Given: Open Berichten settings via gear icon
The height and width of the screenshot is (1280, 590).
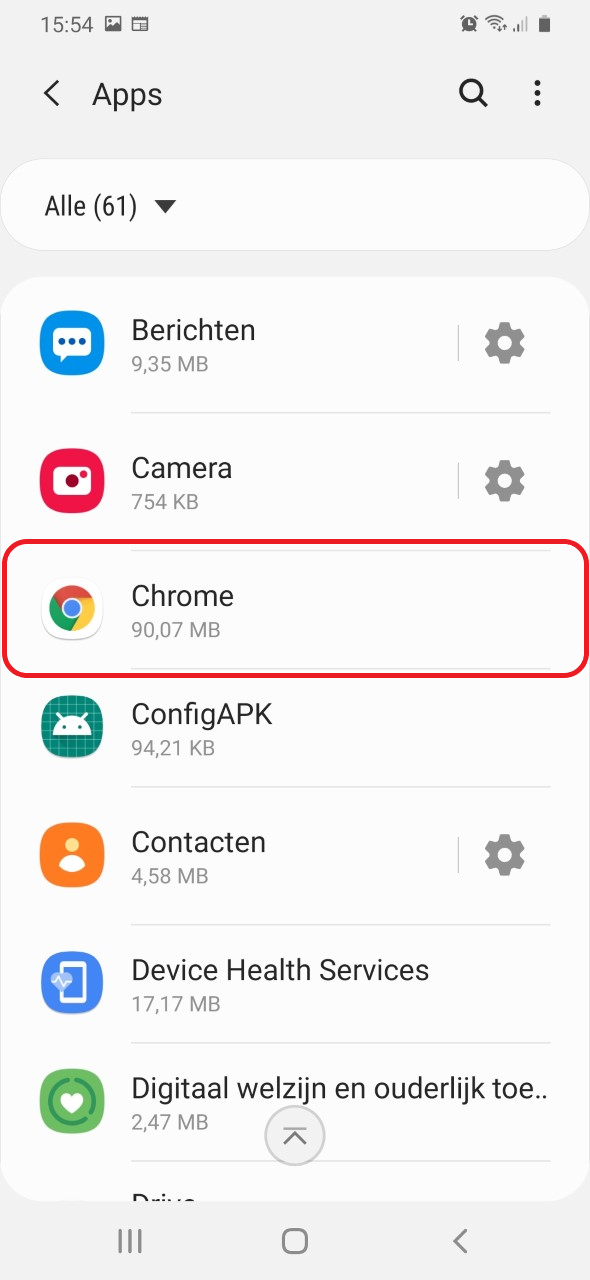Looking at the screenshot, I should pyautogui.click(x=505, y=343).
